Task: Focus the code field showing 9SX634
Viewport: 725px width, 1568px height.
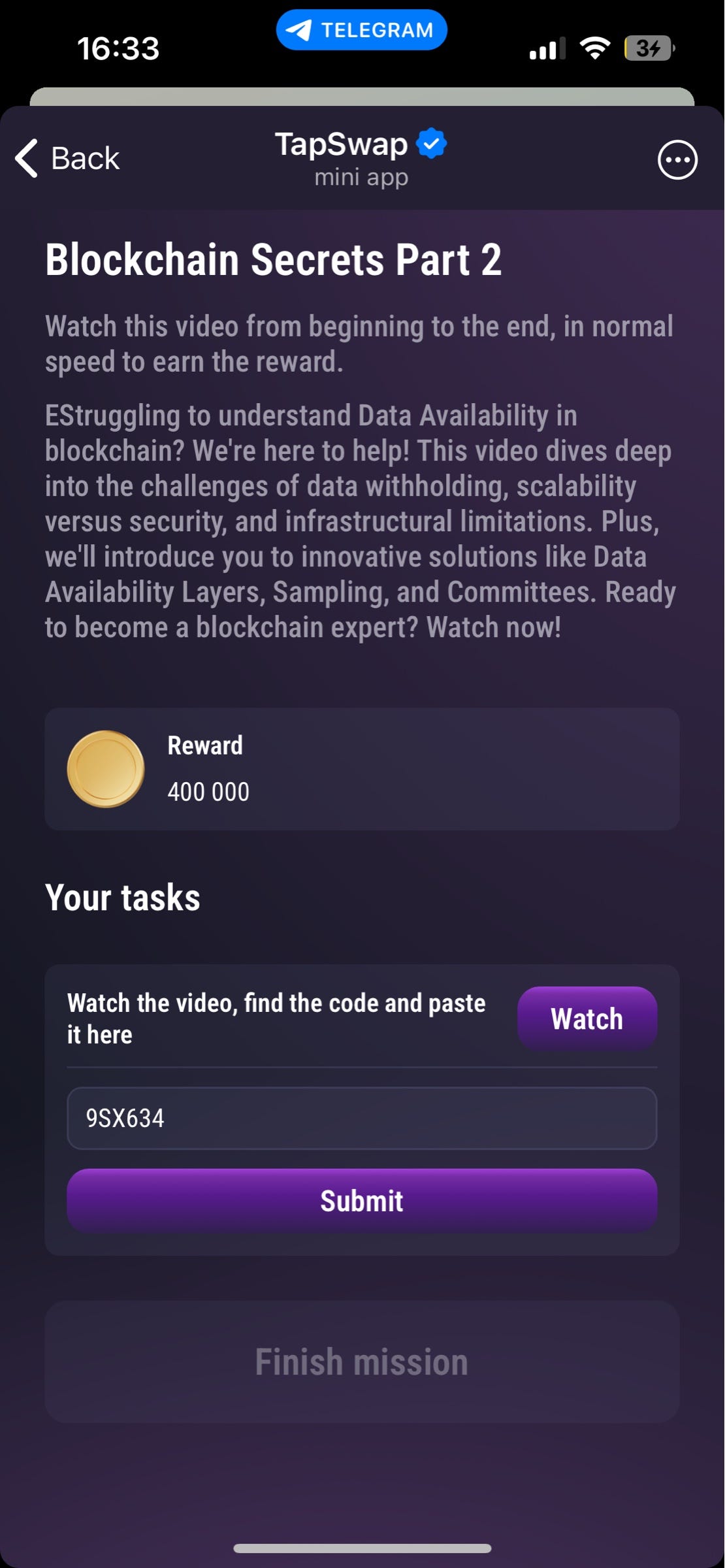Action: (x=362, y=1118)
